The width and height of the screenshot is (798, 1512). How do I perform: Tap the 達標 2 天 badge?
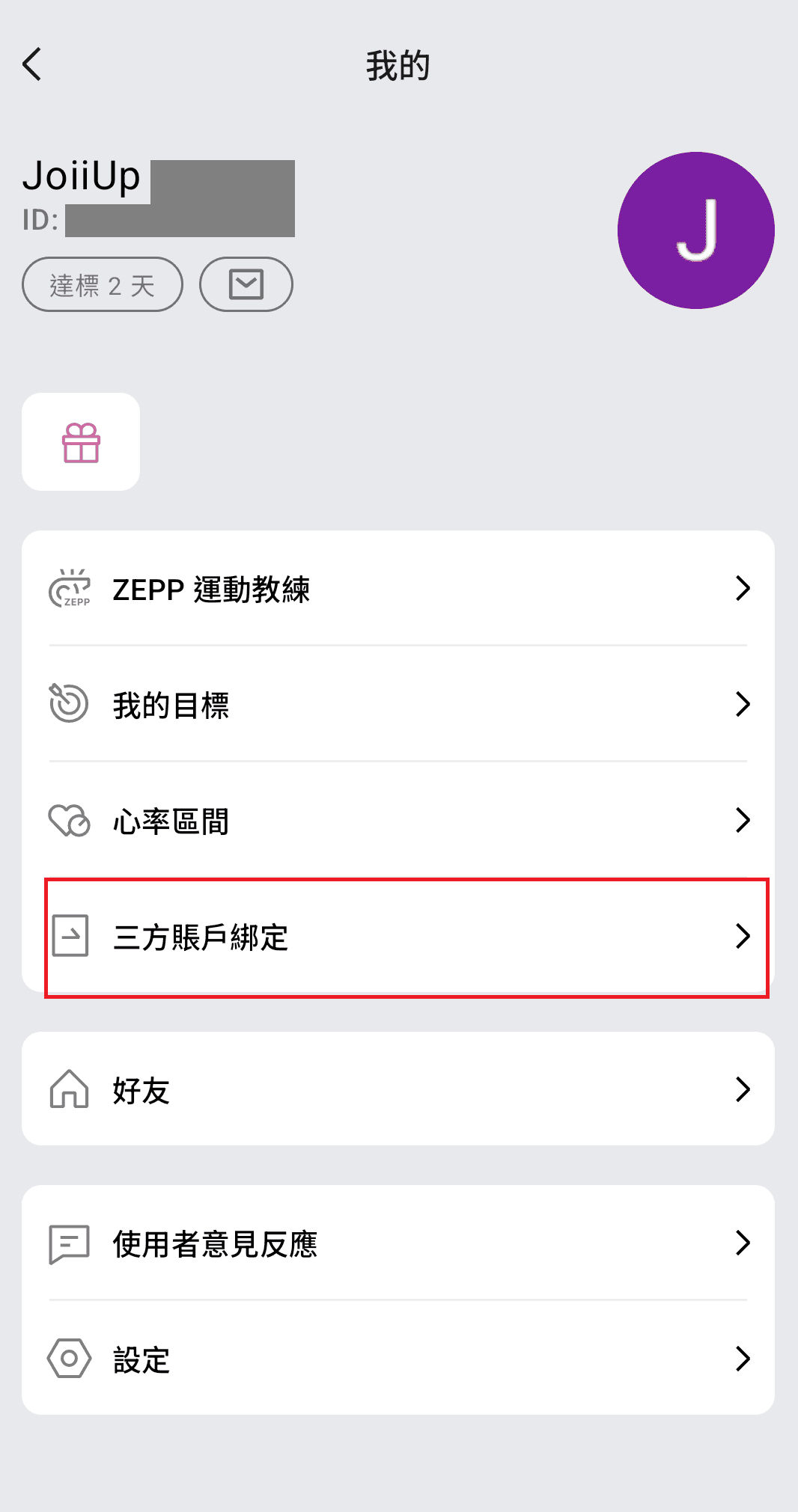tap(102, 284)
